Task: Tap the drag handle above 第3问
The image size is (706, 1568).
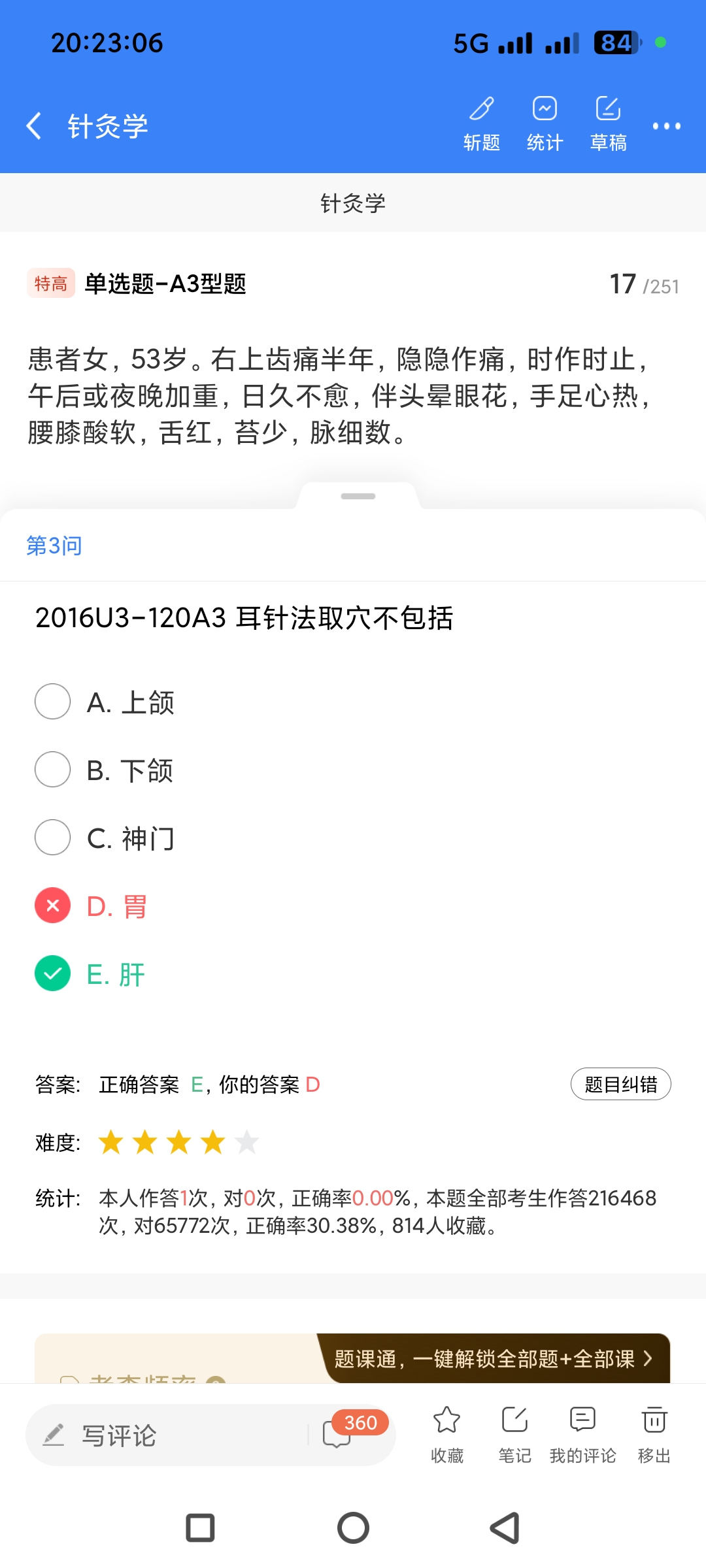Action: point(358,497)
